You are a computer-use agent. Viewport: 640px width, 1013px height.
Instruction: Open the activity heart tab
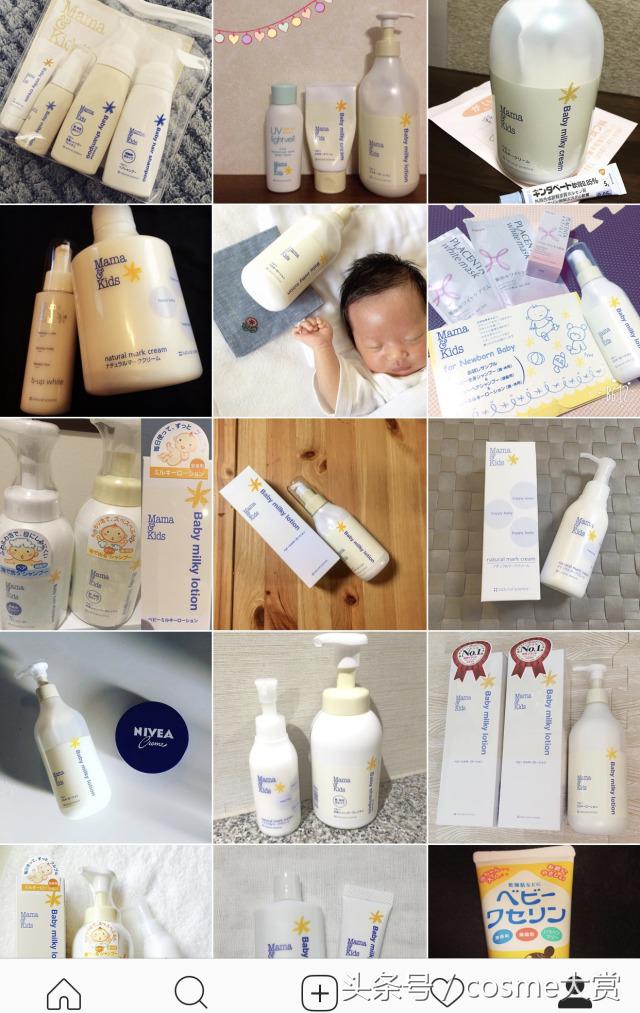(447, 992)
